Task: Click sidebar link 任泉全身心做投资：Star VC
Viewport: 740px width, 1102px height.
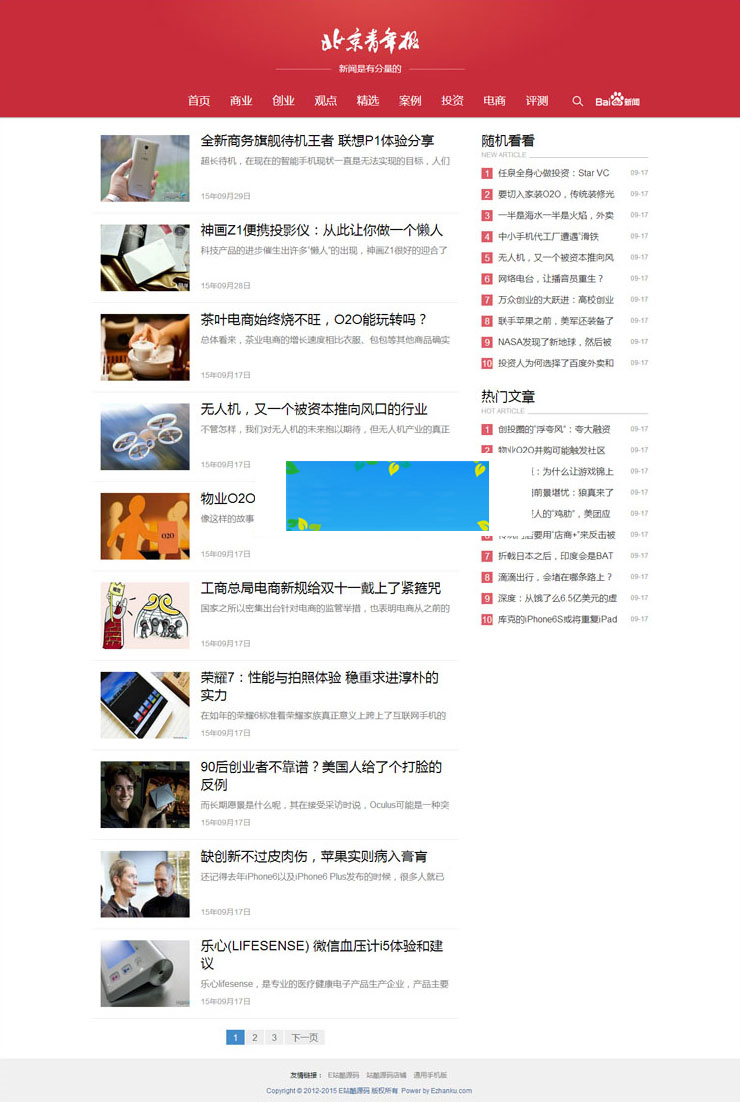Action: point(556,173)
